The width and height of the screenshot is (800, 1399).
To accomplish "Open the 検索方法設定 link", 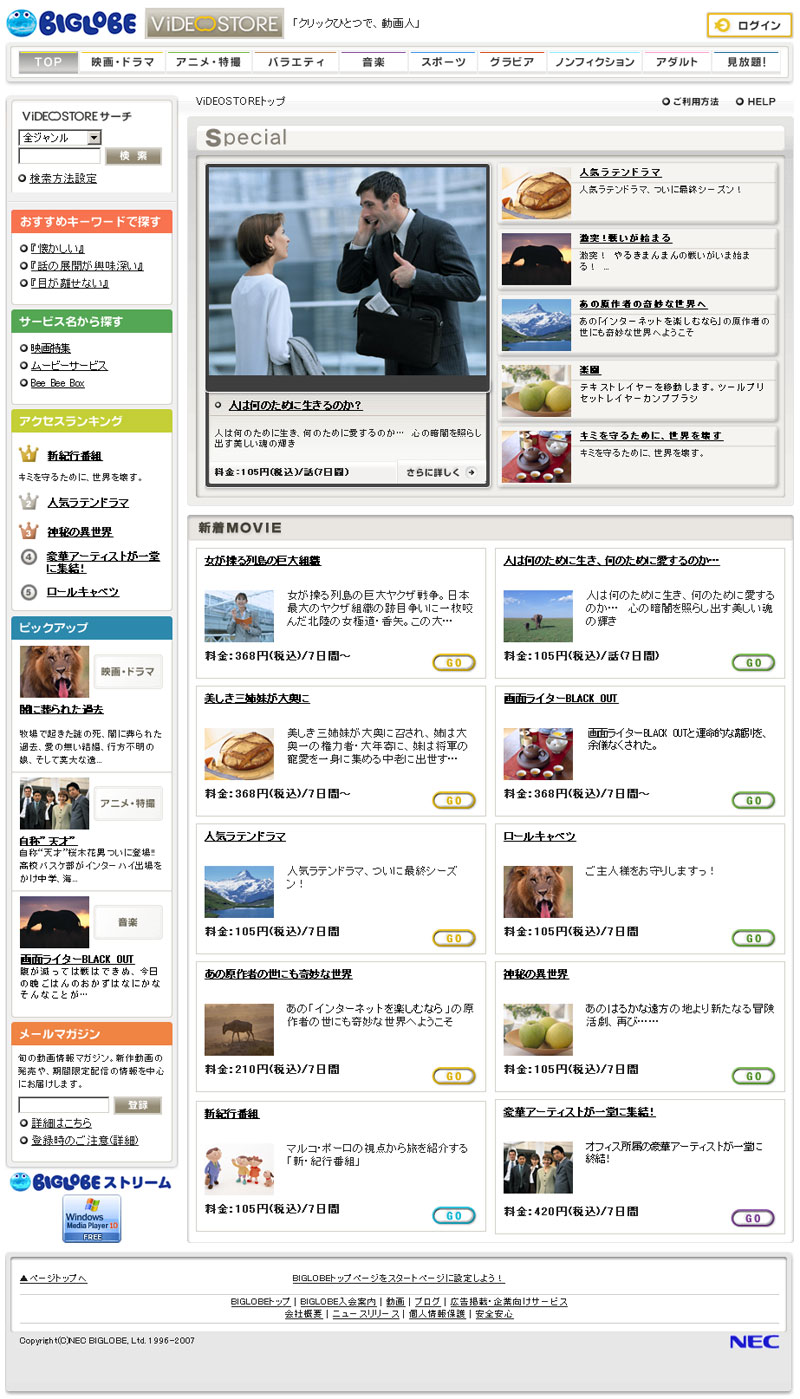I will tap(63, 178).
